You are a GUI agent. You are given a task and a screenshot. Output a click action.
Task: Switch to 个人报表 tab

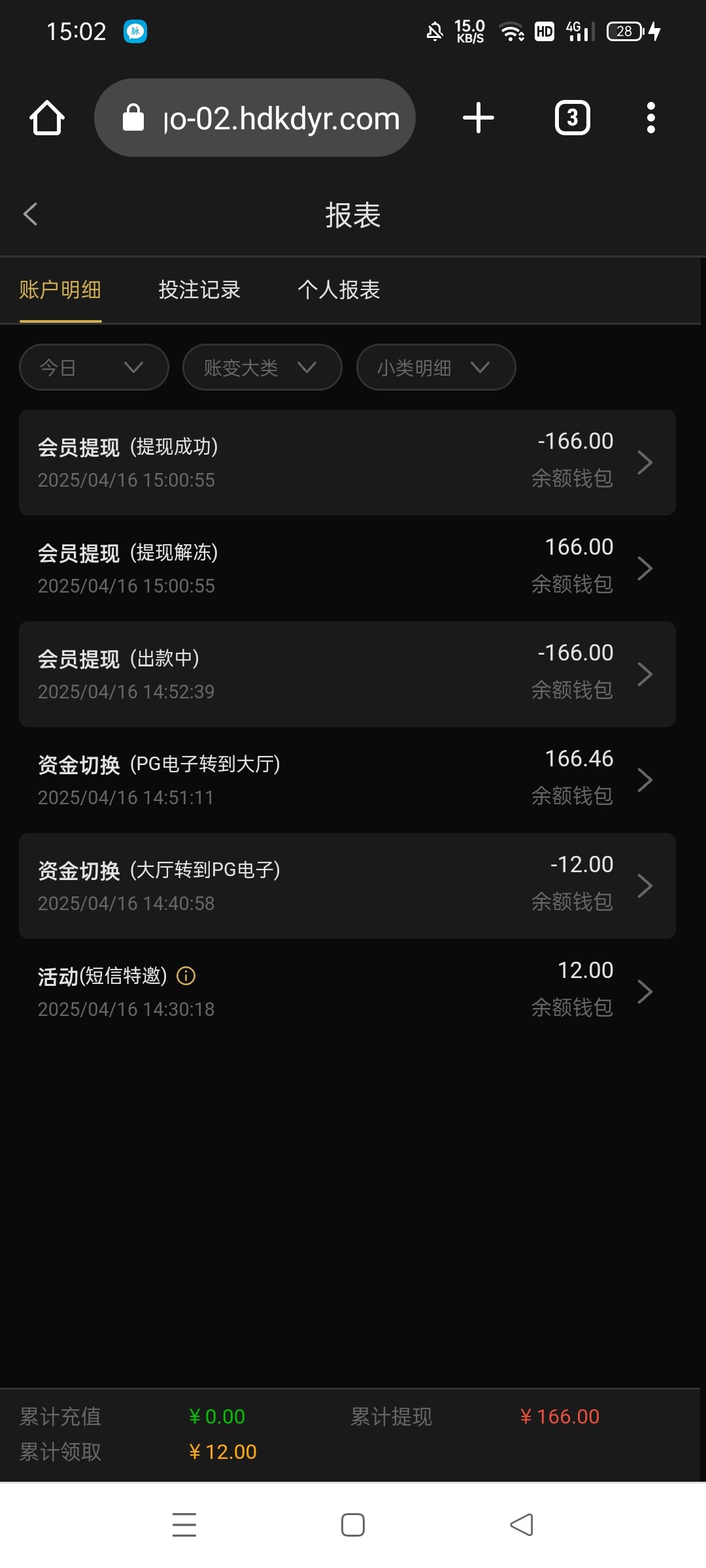coord(339,289)
